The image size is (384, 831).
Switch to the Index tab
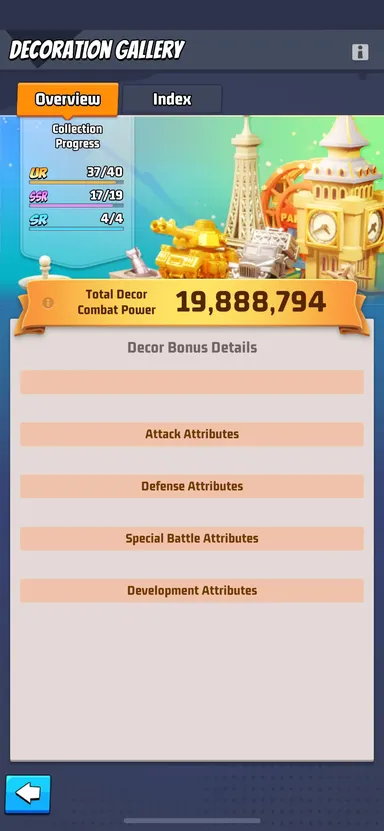pos(172,100)
